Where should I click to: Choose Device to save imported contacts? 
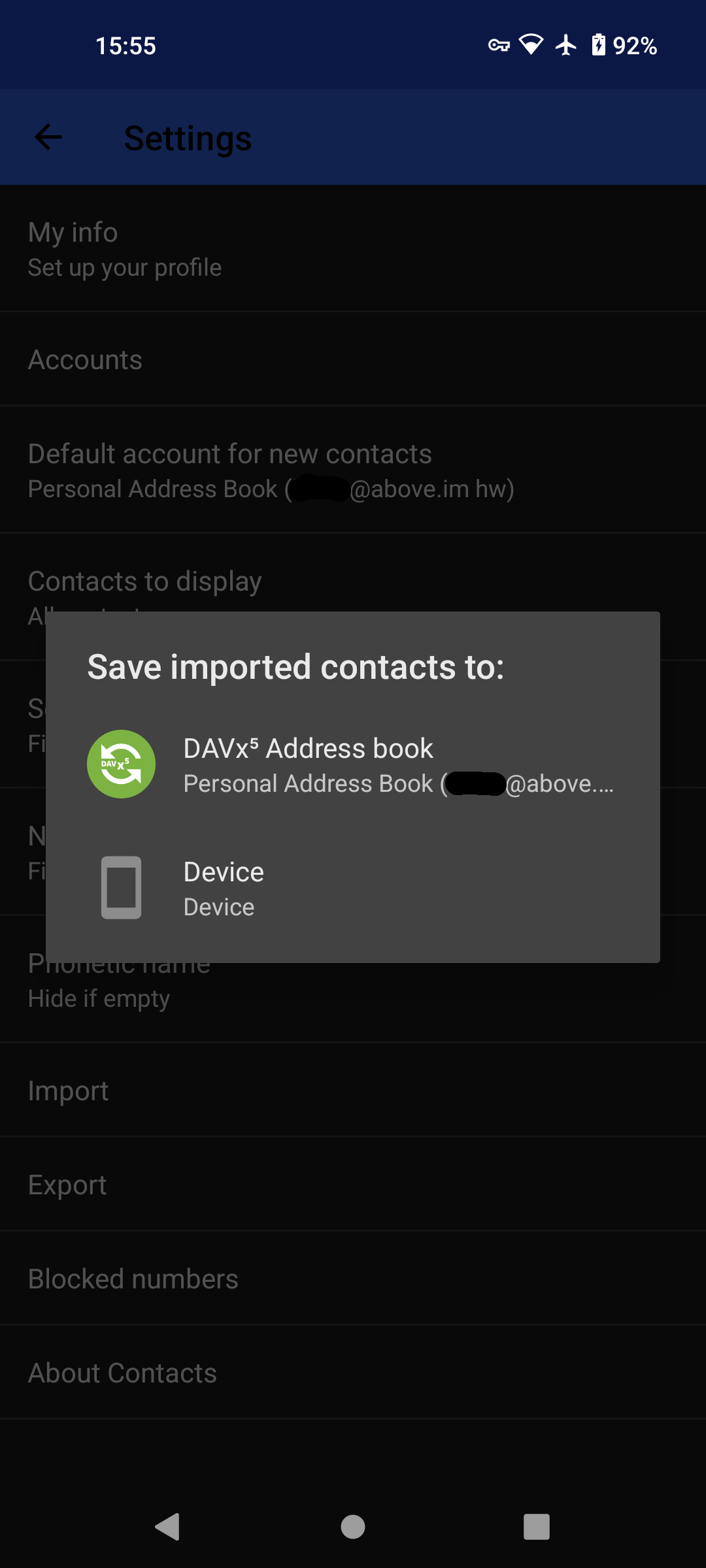coord(353,888)
